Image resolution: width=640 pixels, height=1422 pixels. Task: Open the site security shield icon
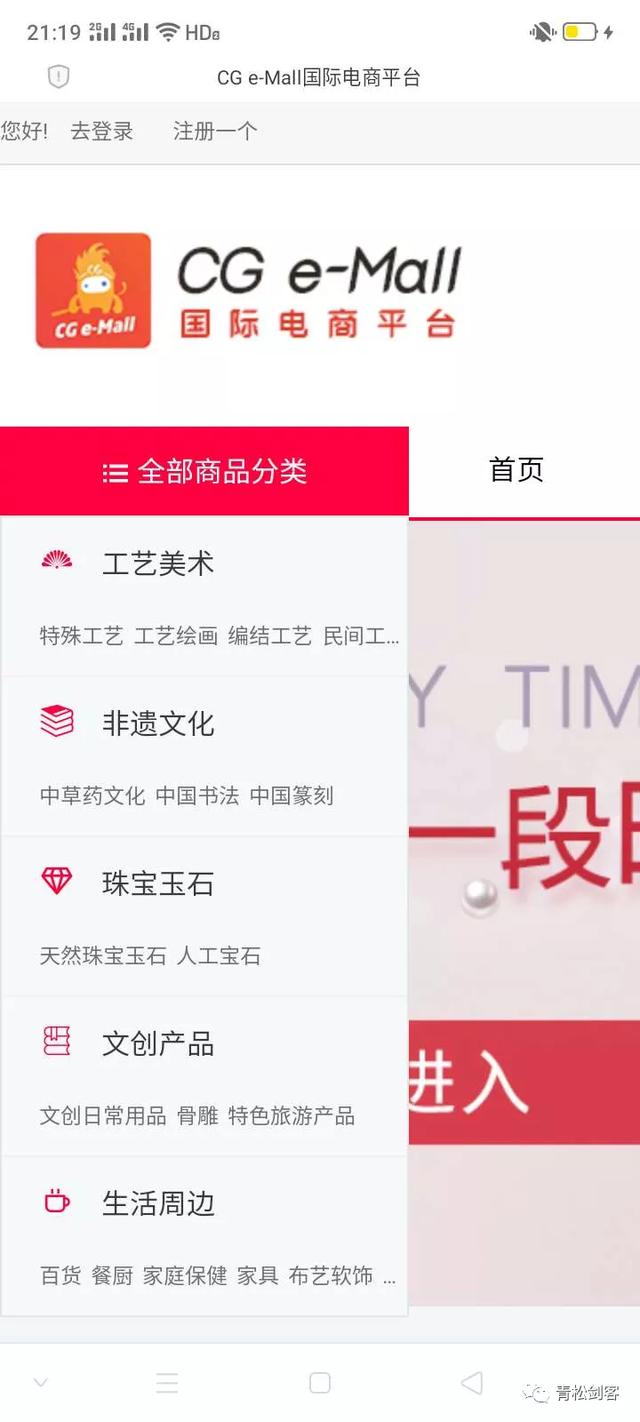(x=59, y=77)
